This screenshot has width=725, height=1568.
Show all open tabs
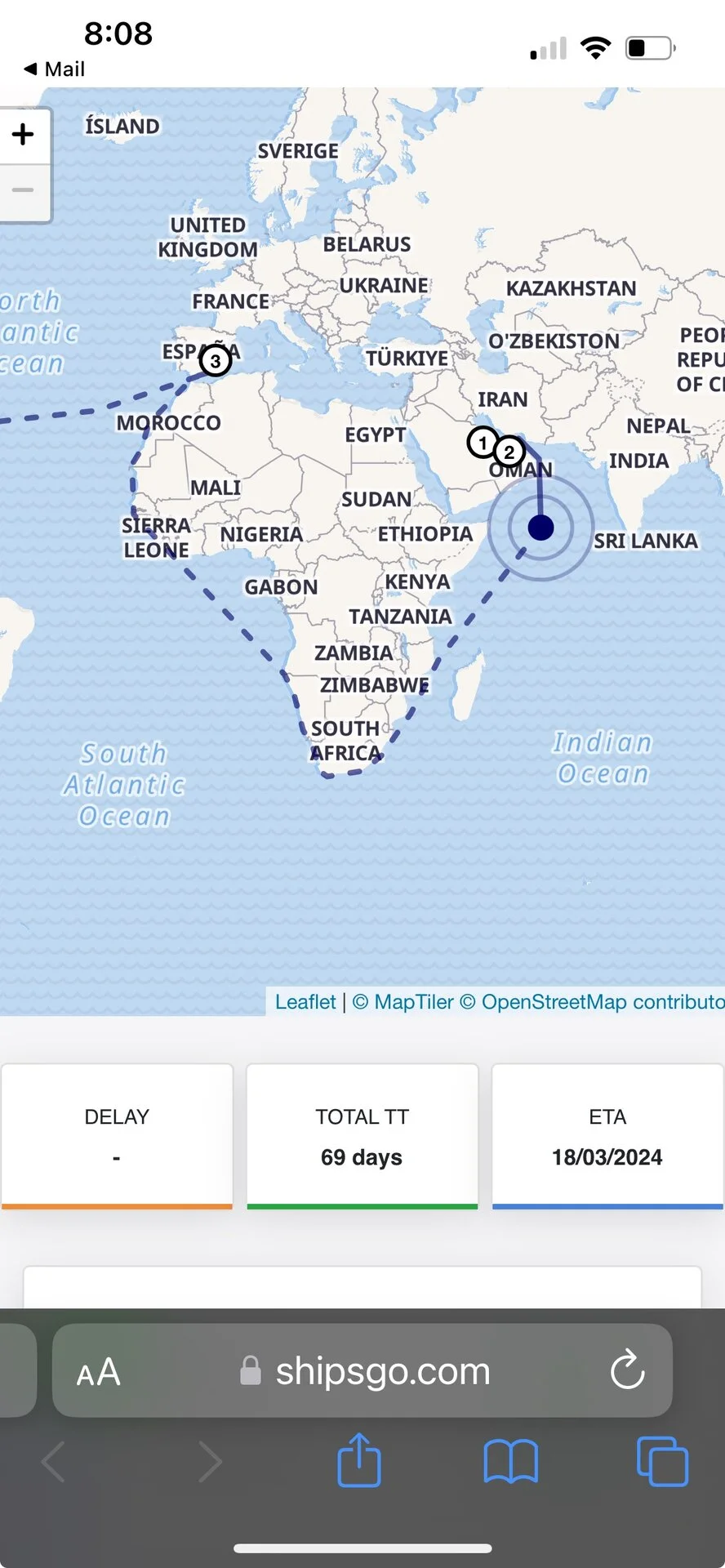[662, 1461]
